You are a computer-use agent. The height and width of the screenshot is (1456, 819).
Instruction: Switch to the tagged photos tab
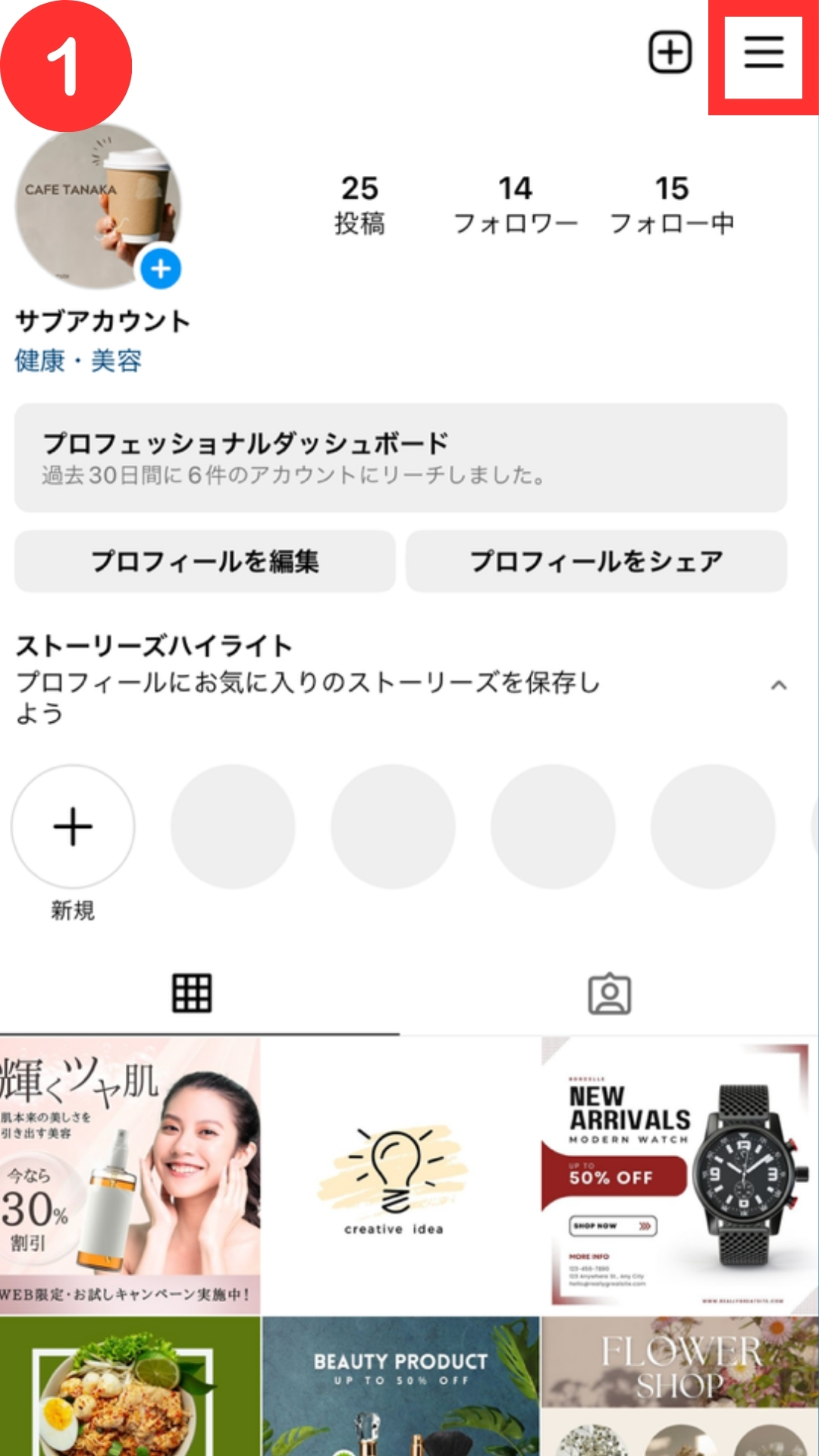610,993
